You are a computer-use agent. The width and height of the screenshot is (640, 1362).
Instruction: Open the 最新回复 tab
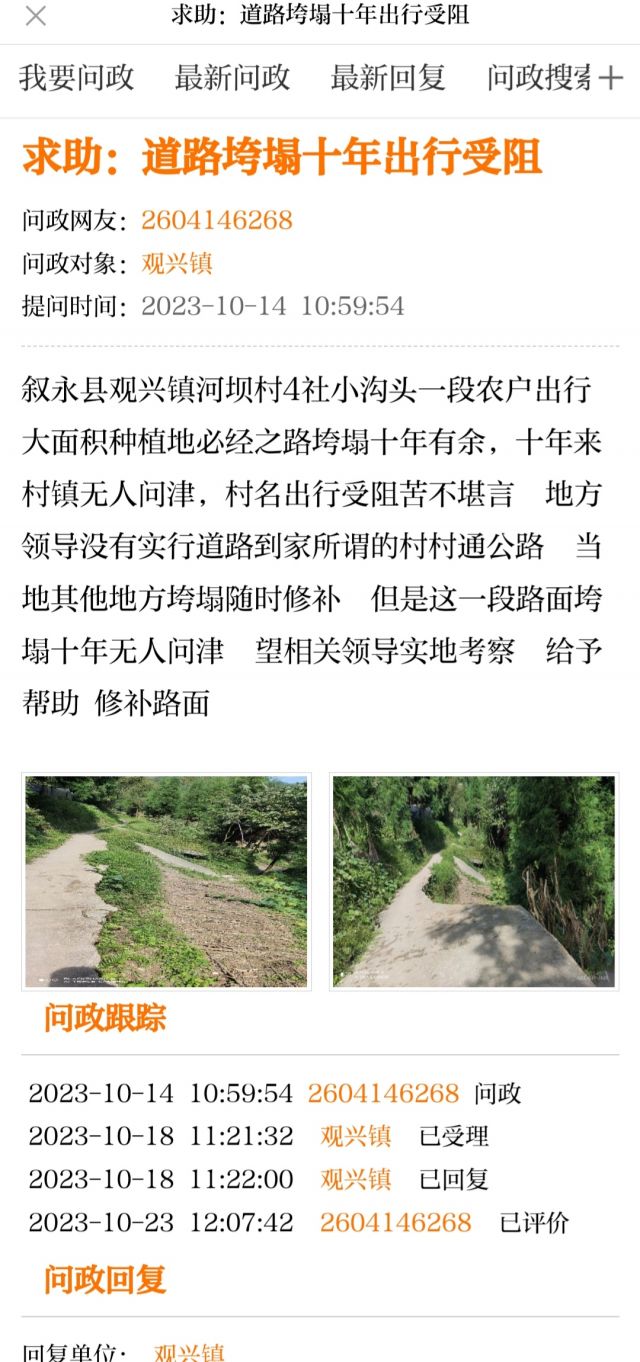(388, 78)
